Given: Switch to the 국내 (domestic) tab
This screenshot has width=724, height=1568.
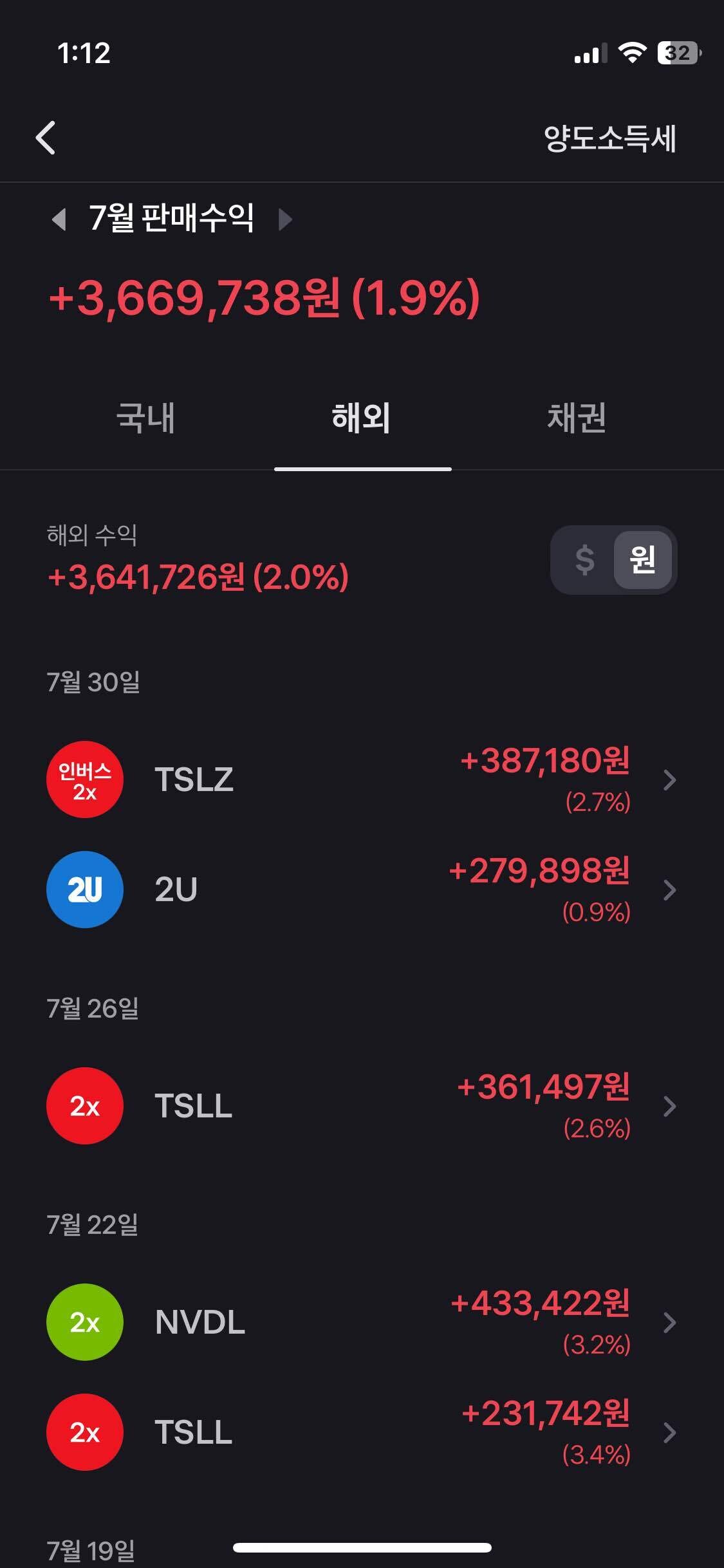Looking at the screenshot, I should pos(148,419).
